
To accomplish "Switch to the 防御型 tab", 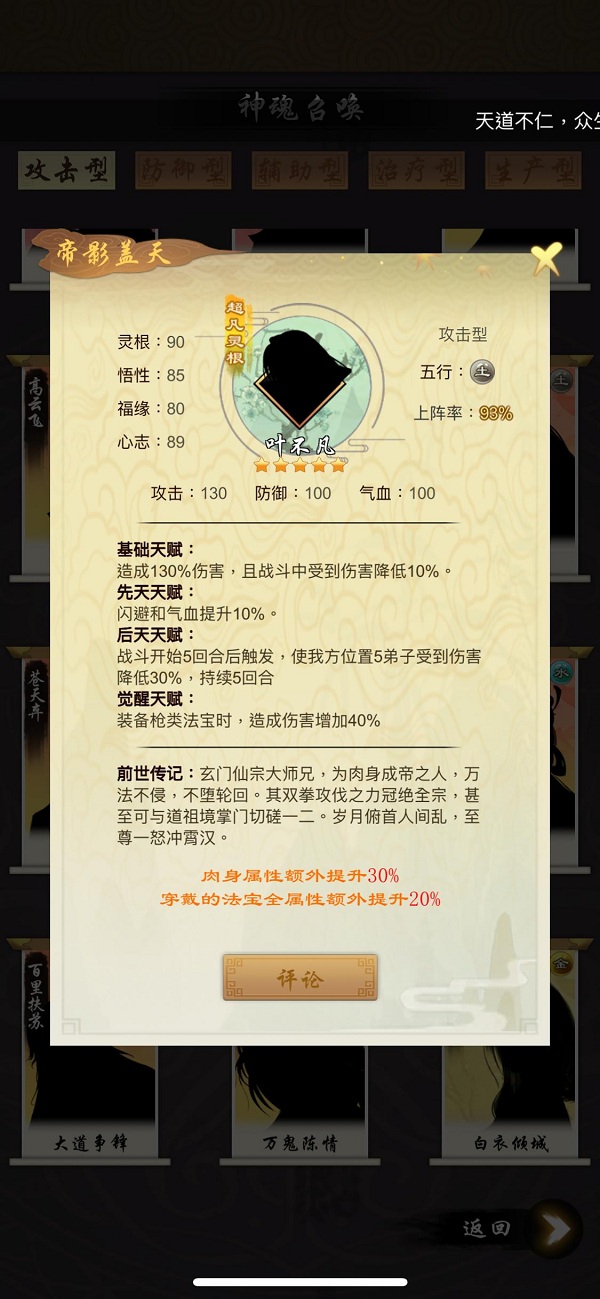I will pos(184,170).
